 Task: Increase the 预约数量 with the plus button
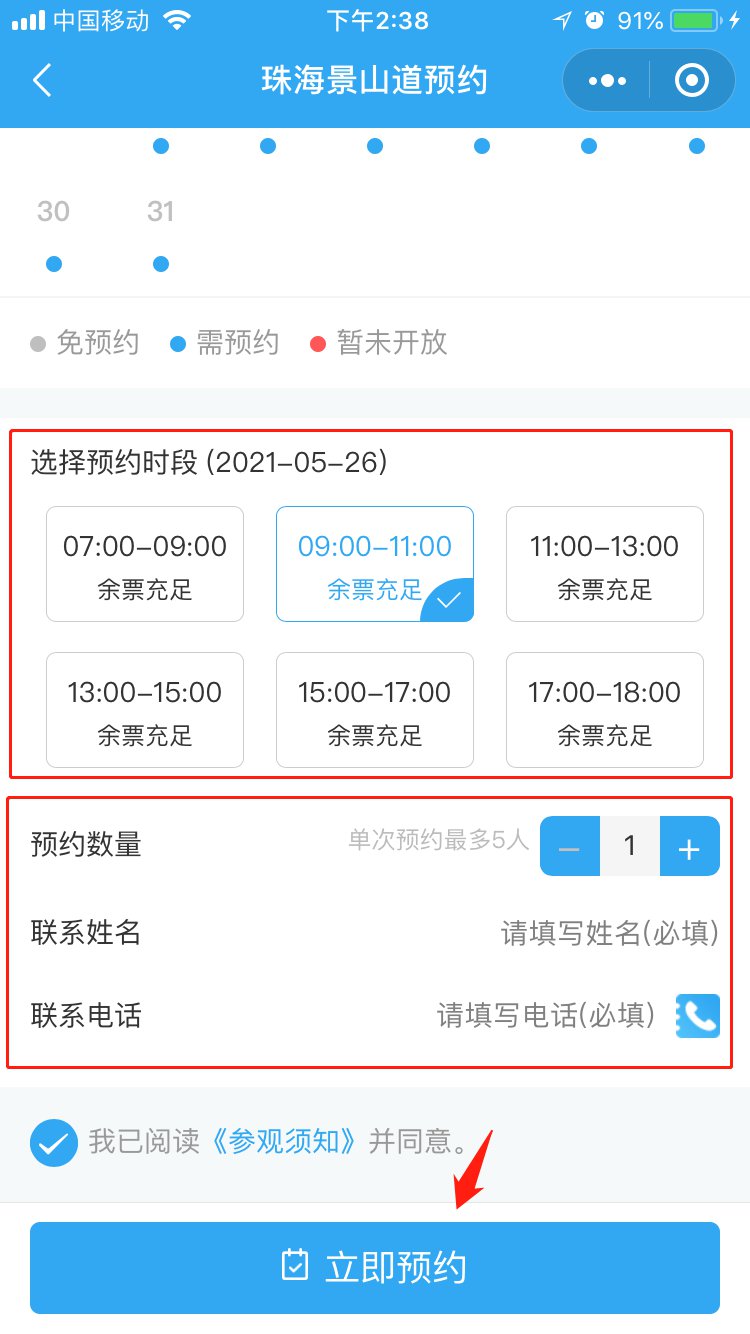click(x=689, y=846)
